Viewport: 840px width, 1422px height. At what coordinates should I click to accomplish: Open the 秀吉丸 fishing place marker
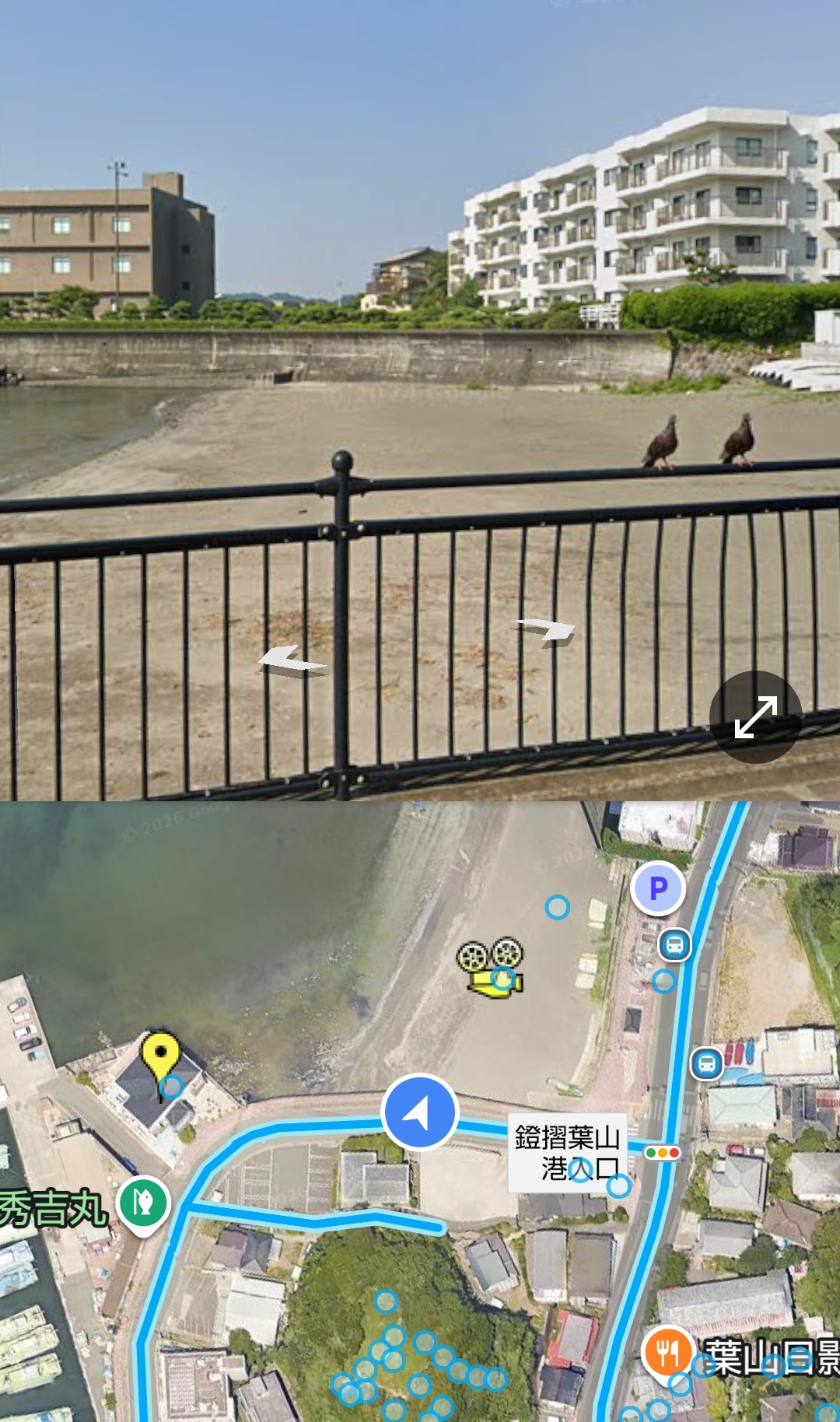point(143,1203)
